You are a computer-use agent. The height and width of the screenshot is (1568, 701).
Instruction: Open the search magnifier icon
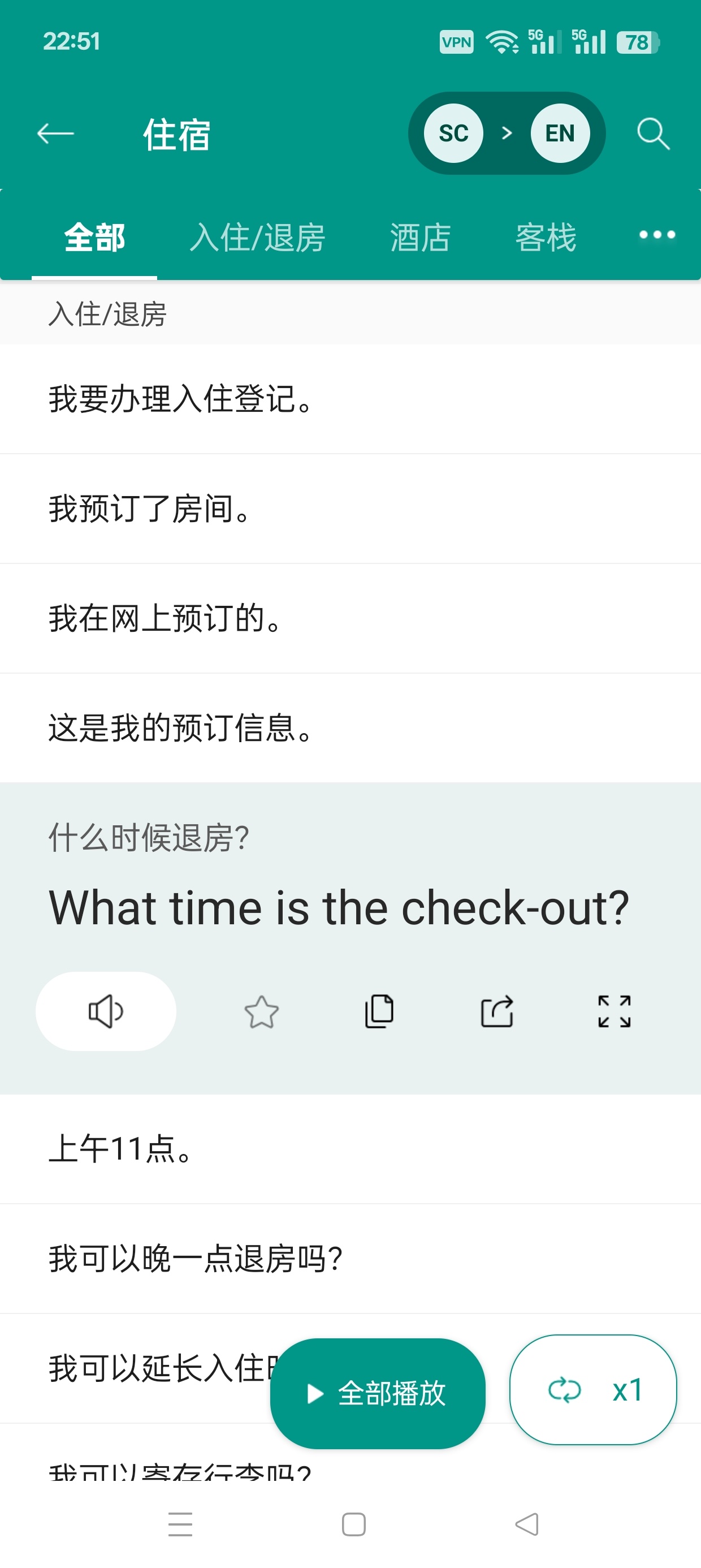tap(653, 133)
